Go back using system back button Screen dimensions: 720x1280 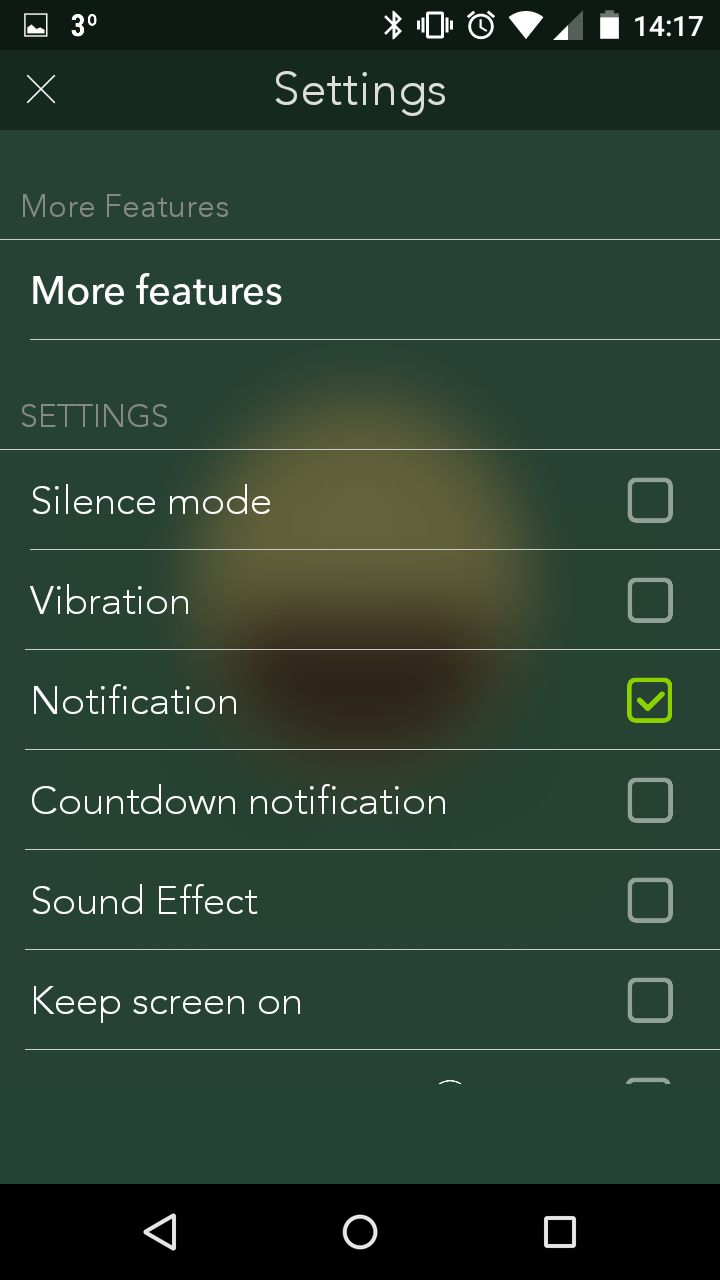[x=160, y=1232]
